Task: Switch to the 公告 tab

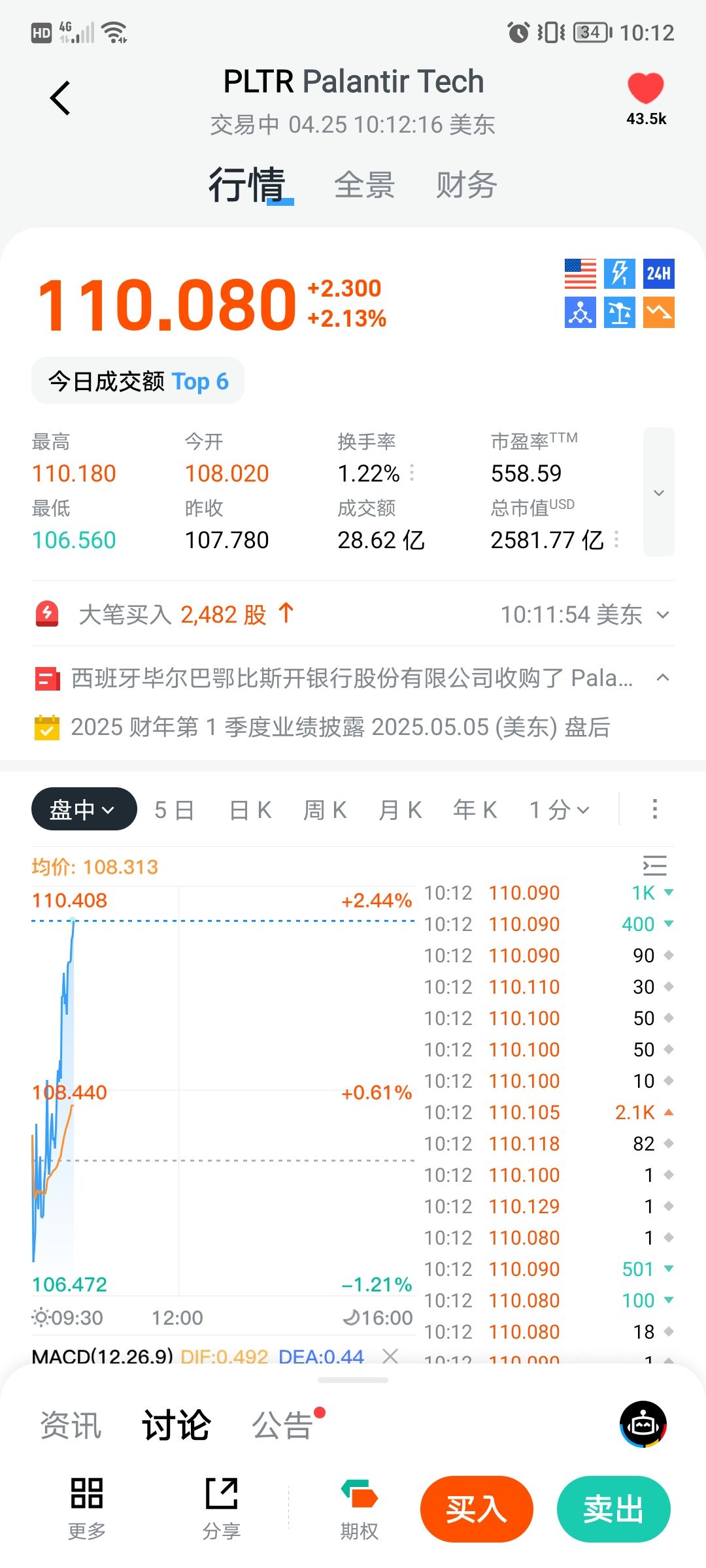Action: click(x=283, y=1425)
